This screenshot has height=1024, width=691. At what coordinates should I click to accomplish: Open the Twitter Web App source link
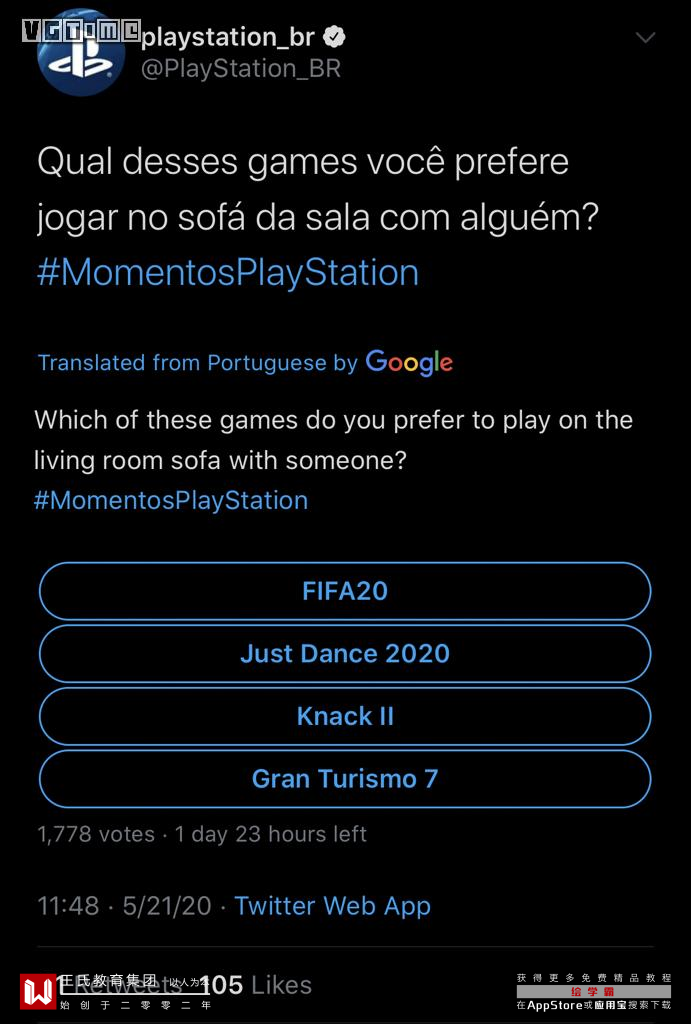(332, 906)
